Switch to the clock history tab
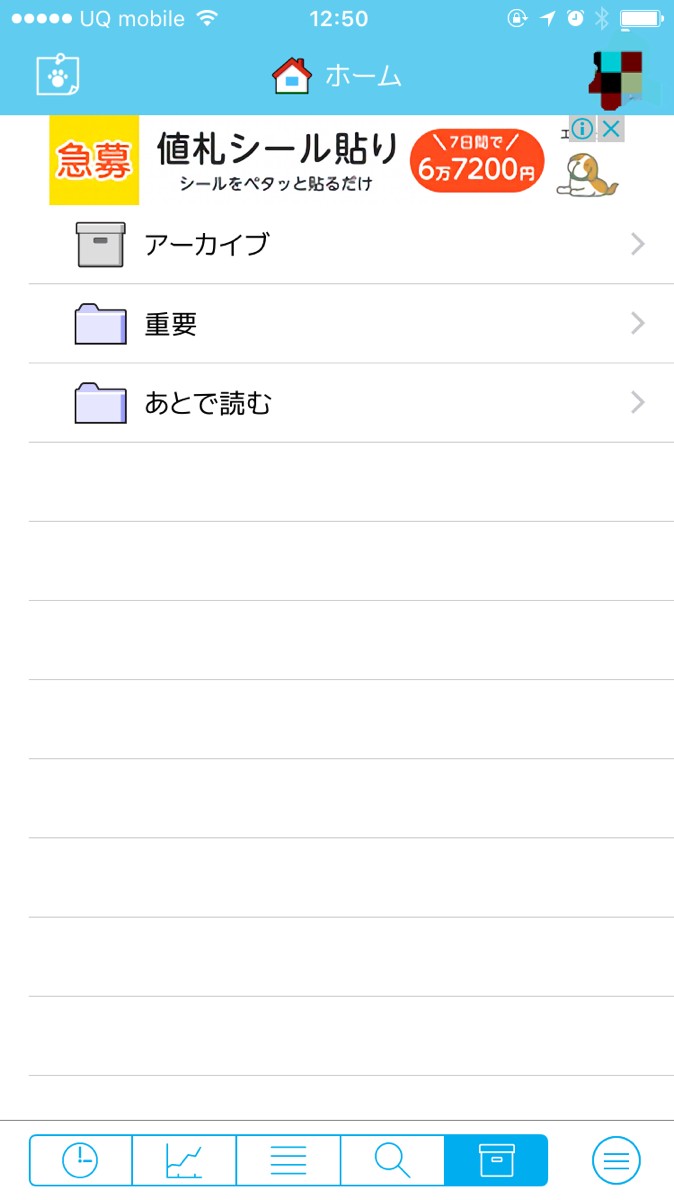 tap(81, 1160)
